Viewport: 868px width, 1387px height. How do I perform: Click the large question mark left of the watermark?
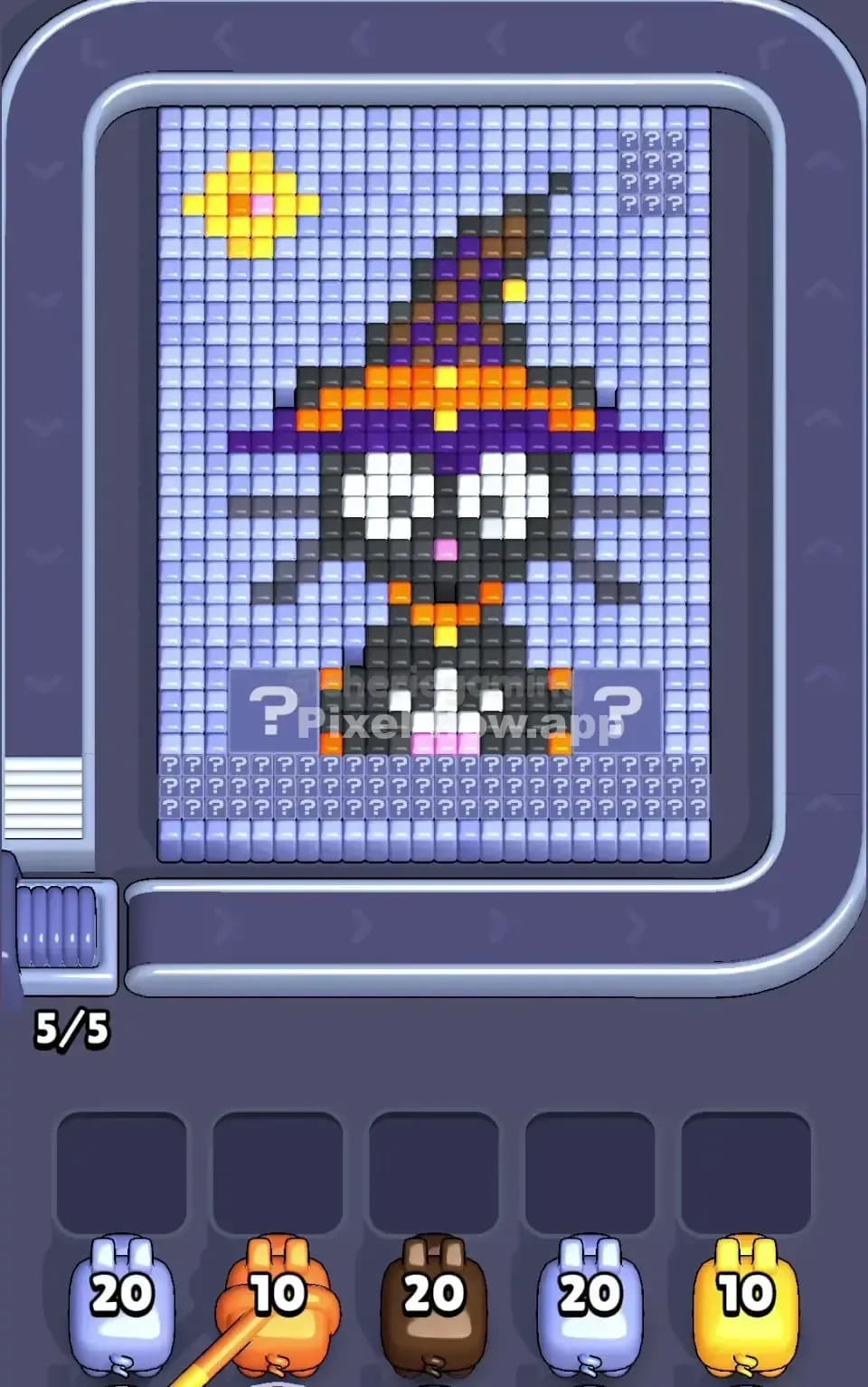[271, 710]
